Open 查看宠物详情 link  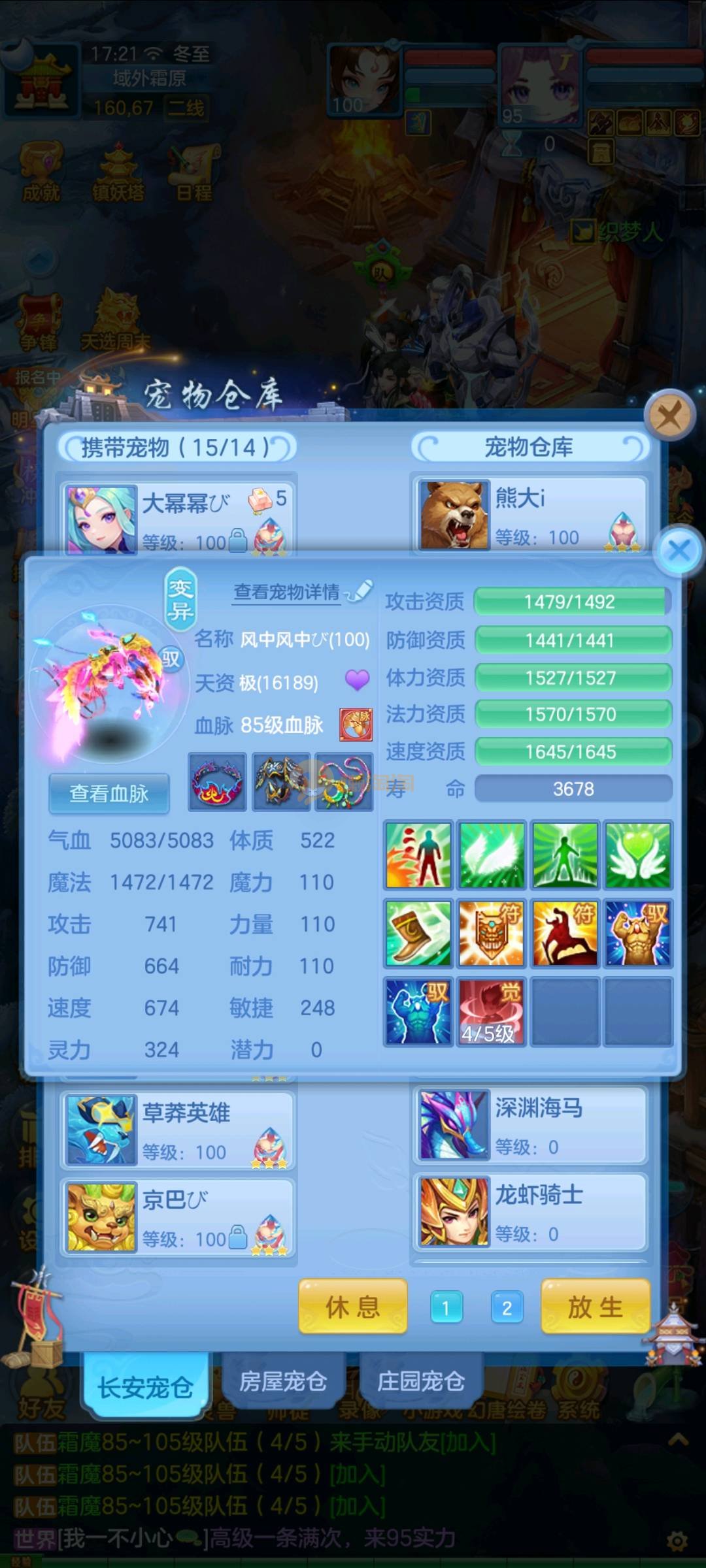(x=287, y=592)
